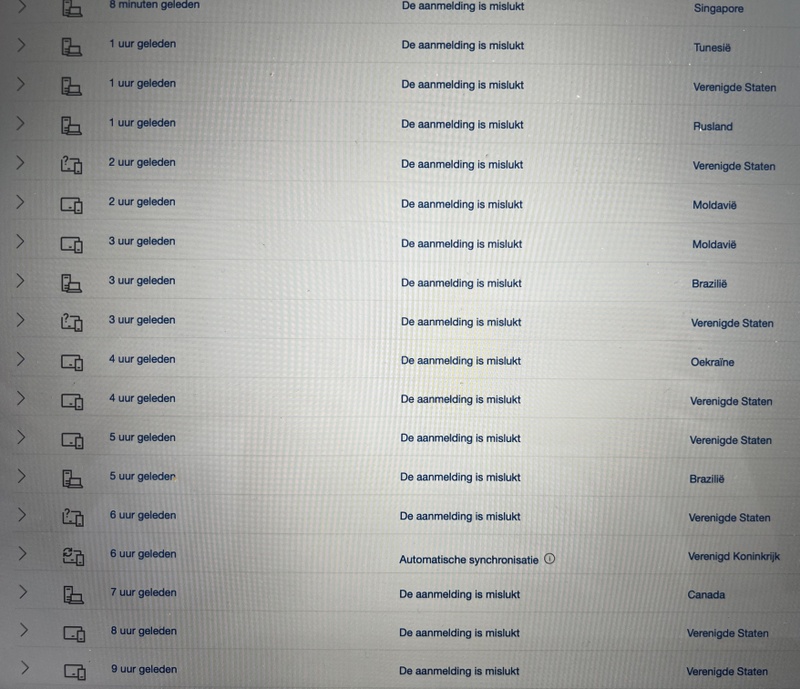
Task: Expand the Singapore sign-in from 8 minuten geleden
Action: [x=21, y=6]
